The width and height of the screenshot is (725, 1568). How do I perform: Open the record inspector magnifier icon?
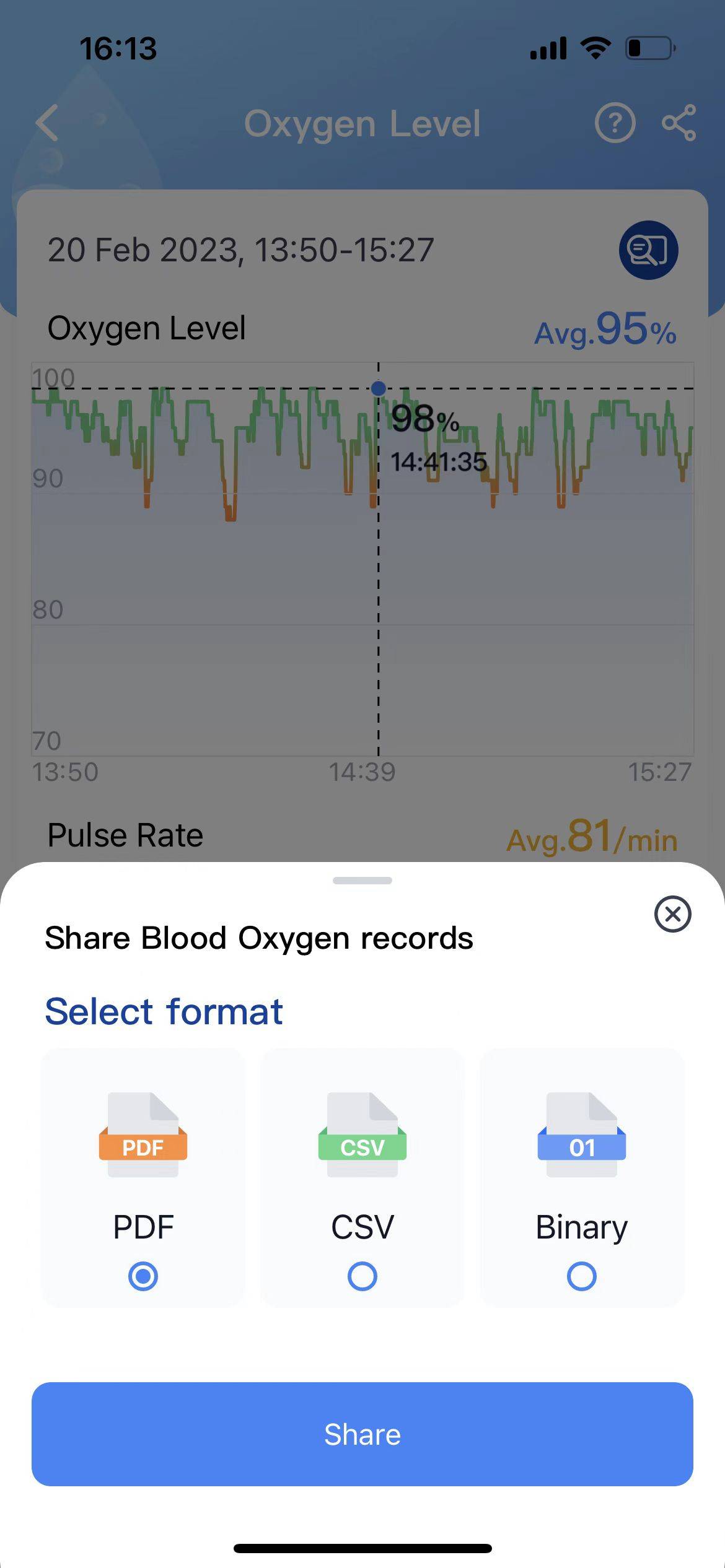[x=648, y=250]
